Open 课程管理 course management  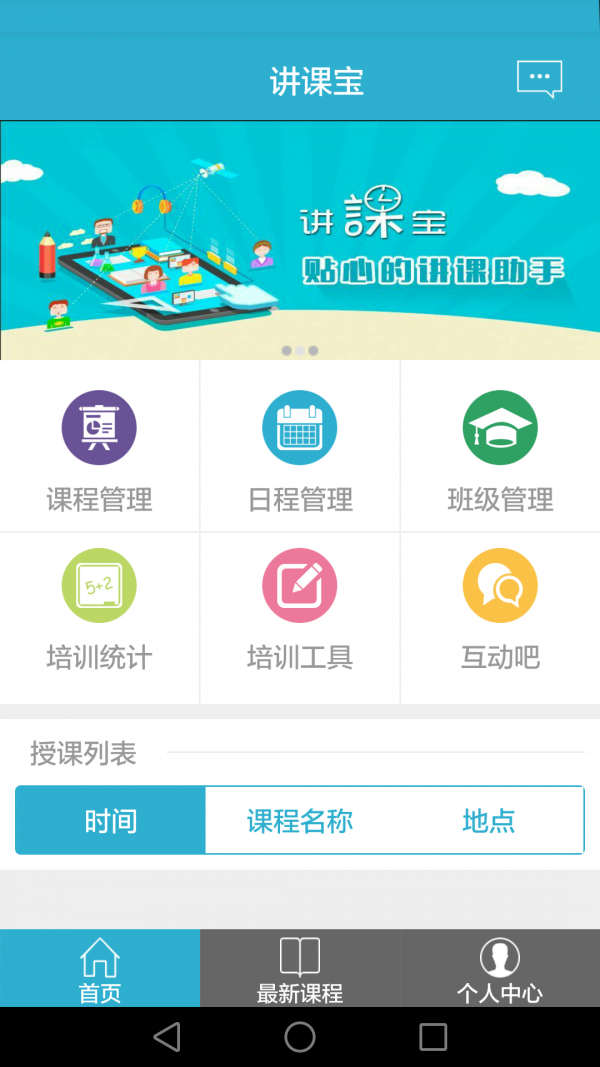100,448
